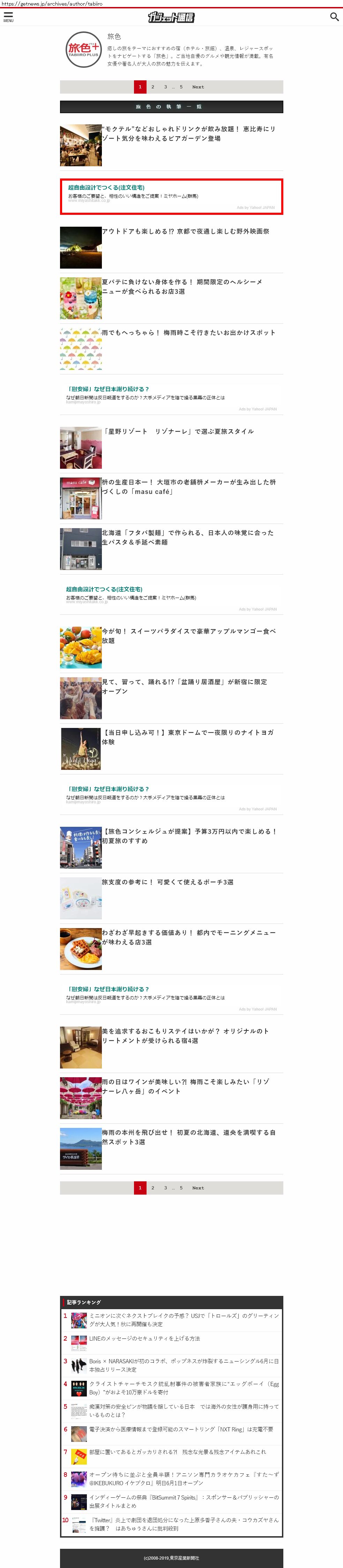Screen dimensions: 343x1568
Task: Tap Next in the top pagination
Action: 197,87
